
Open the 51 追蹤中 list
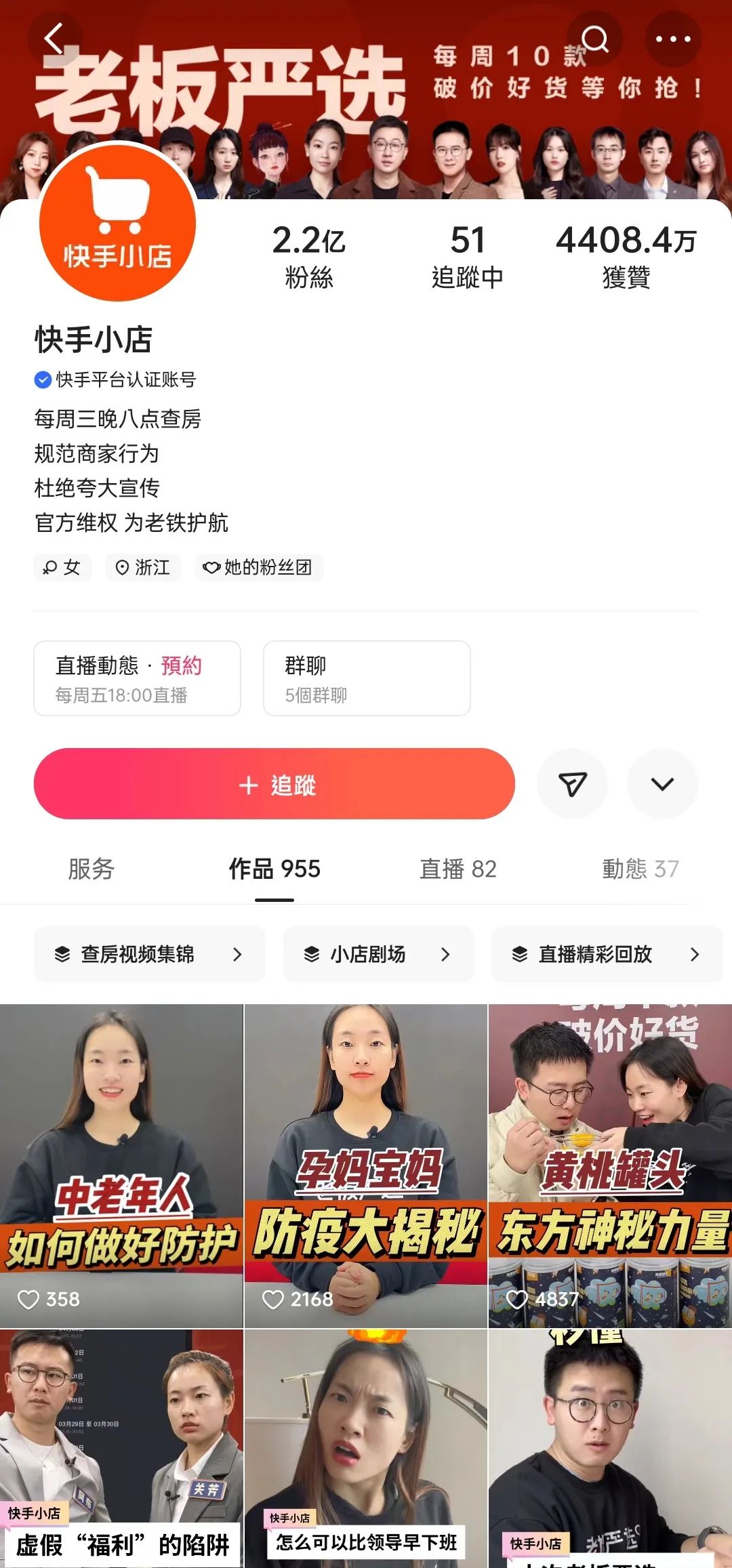coord(467,257)
